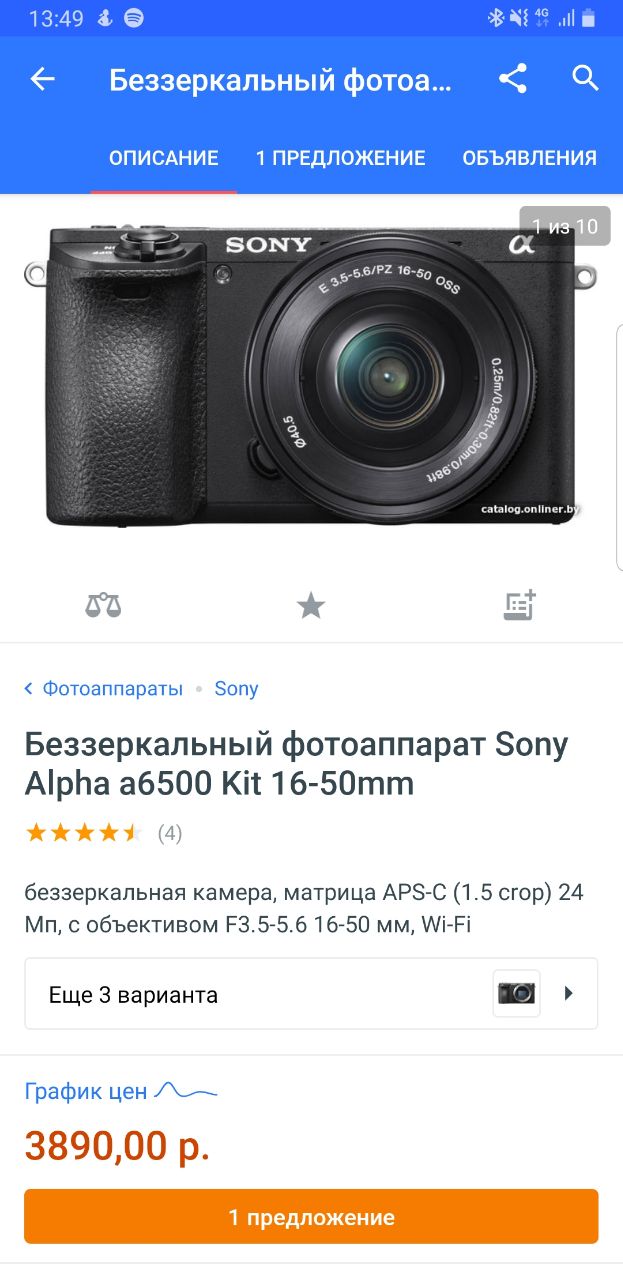Open График цен price chart

pos(120,1090)
